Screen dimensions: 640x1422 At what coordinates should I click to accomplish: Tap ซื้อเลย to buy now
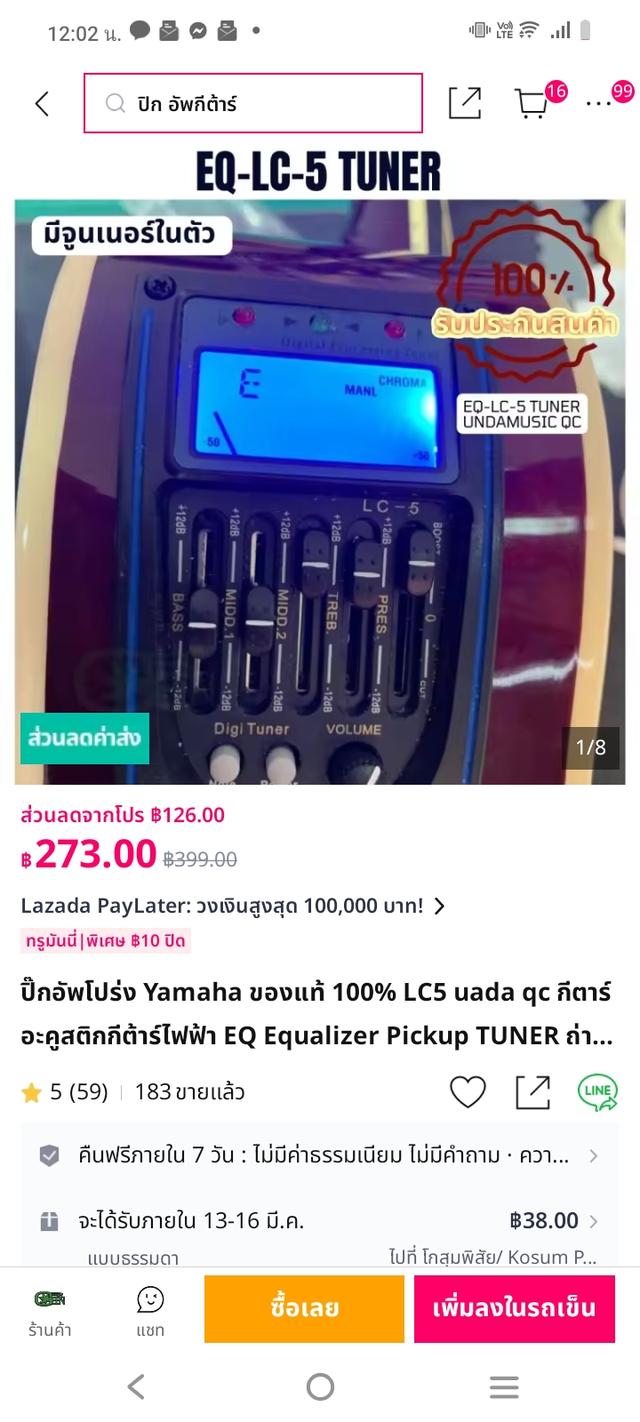coord(304,1308)
